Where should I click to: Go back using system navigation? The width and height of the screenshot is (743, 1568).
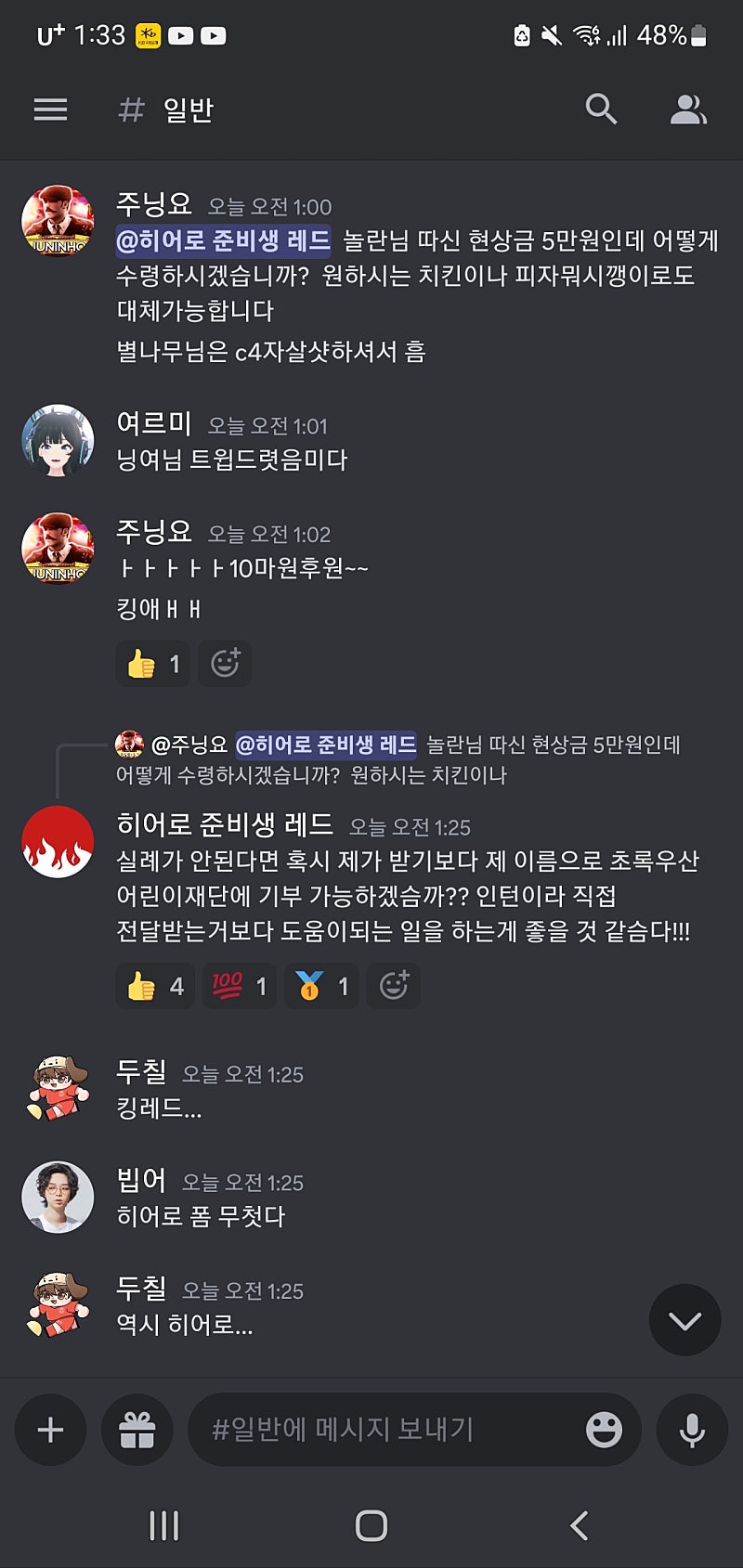point(580,1525)
